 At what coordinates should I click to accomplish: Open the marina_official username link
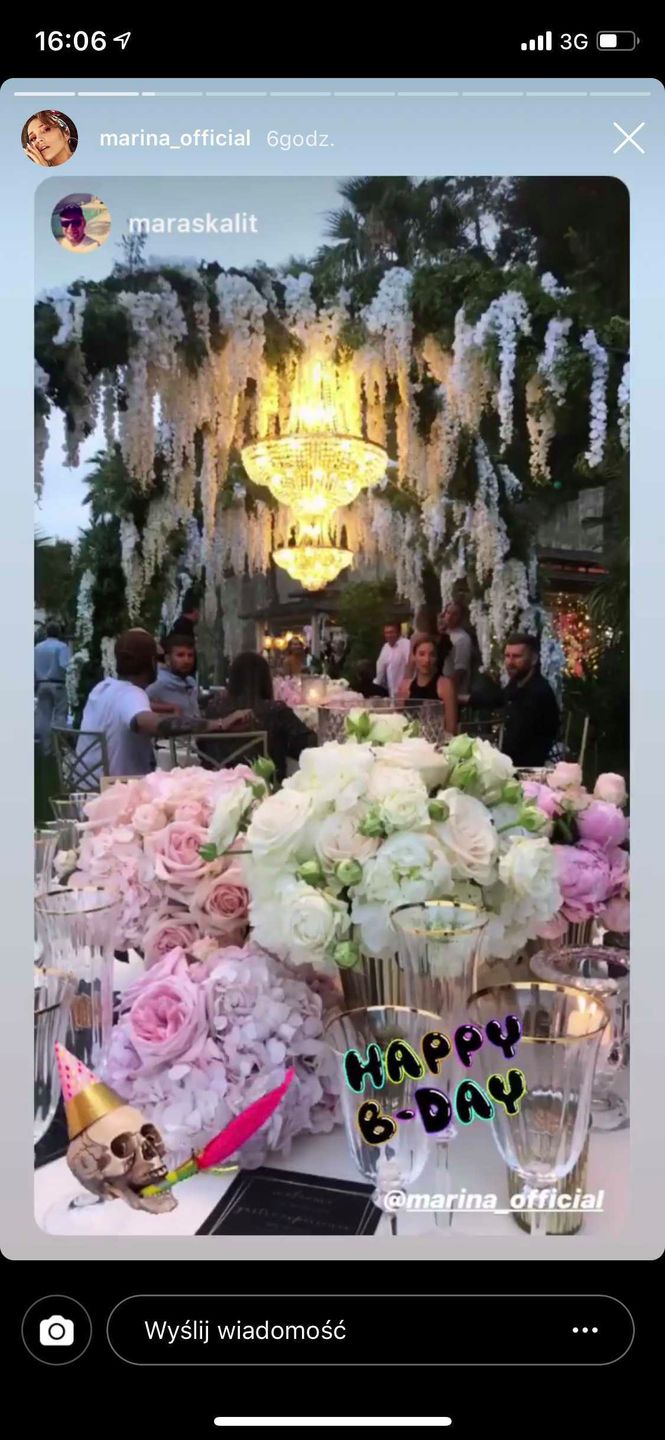[175, 139]
